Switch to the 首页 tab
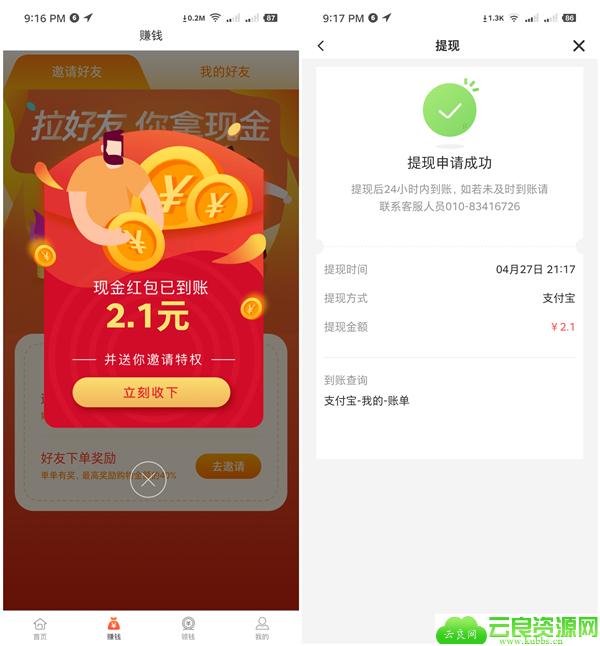This screenshot has height=646, width=600. coord(40,627)
